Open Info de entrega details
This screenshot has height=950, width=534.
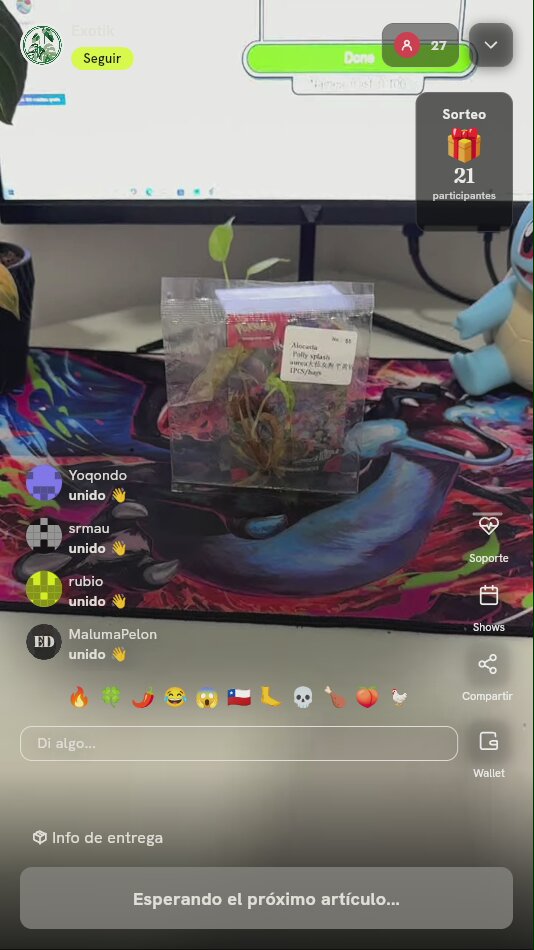(98, 838)
